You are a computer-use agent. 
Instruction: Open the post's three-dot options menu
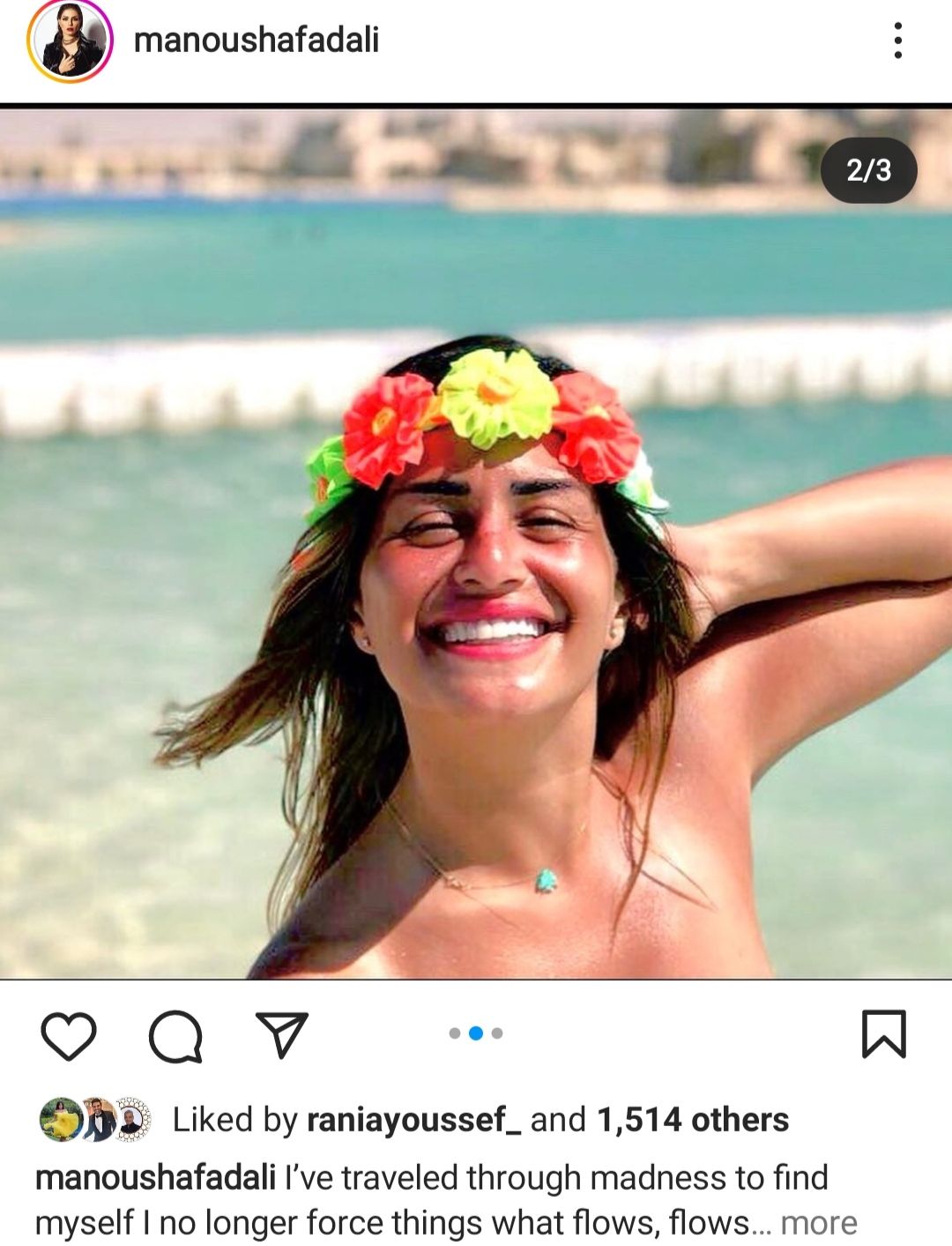897,41
